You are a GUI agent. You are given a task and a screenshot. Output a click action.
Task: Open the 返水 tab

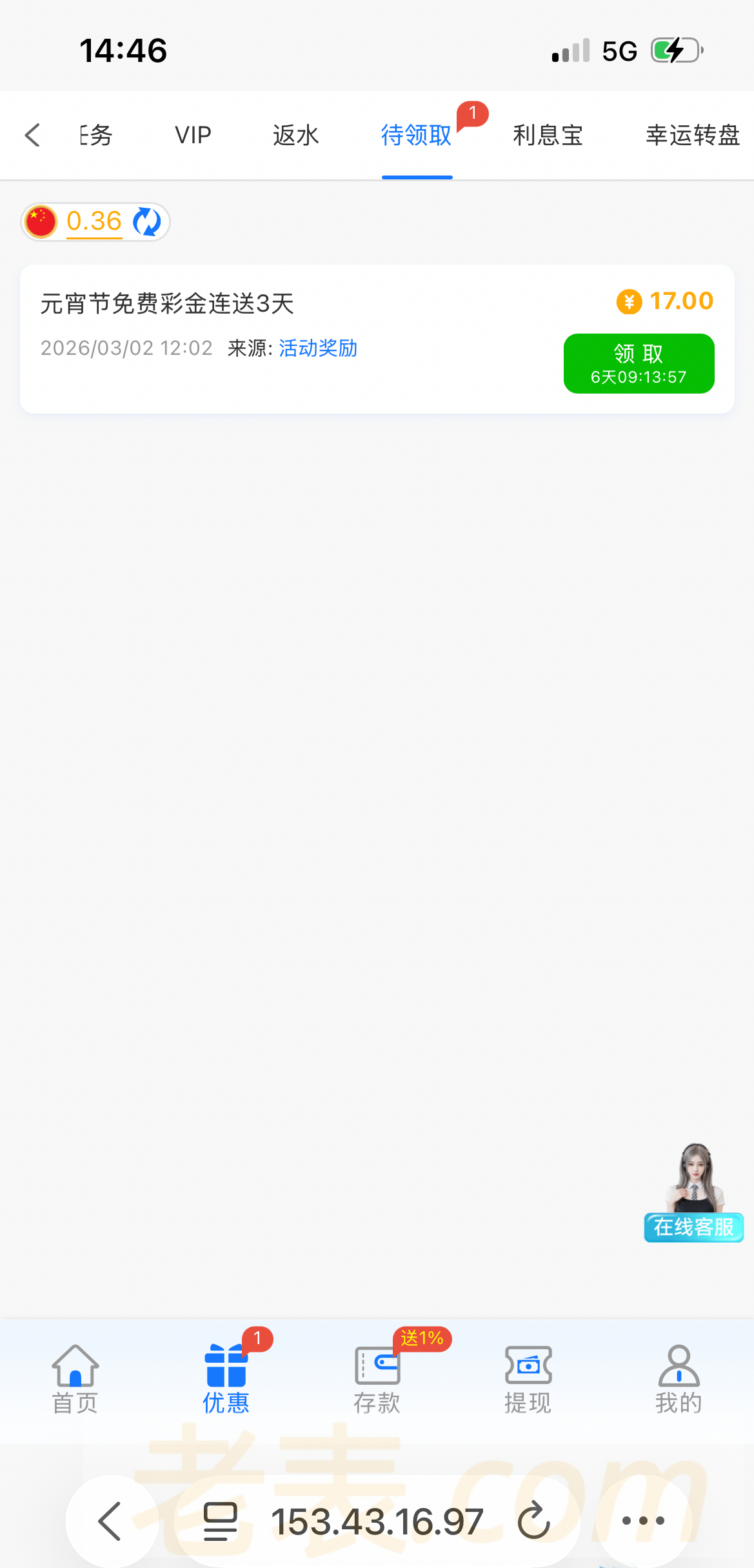[x=296, y=136]
